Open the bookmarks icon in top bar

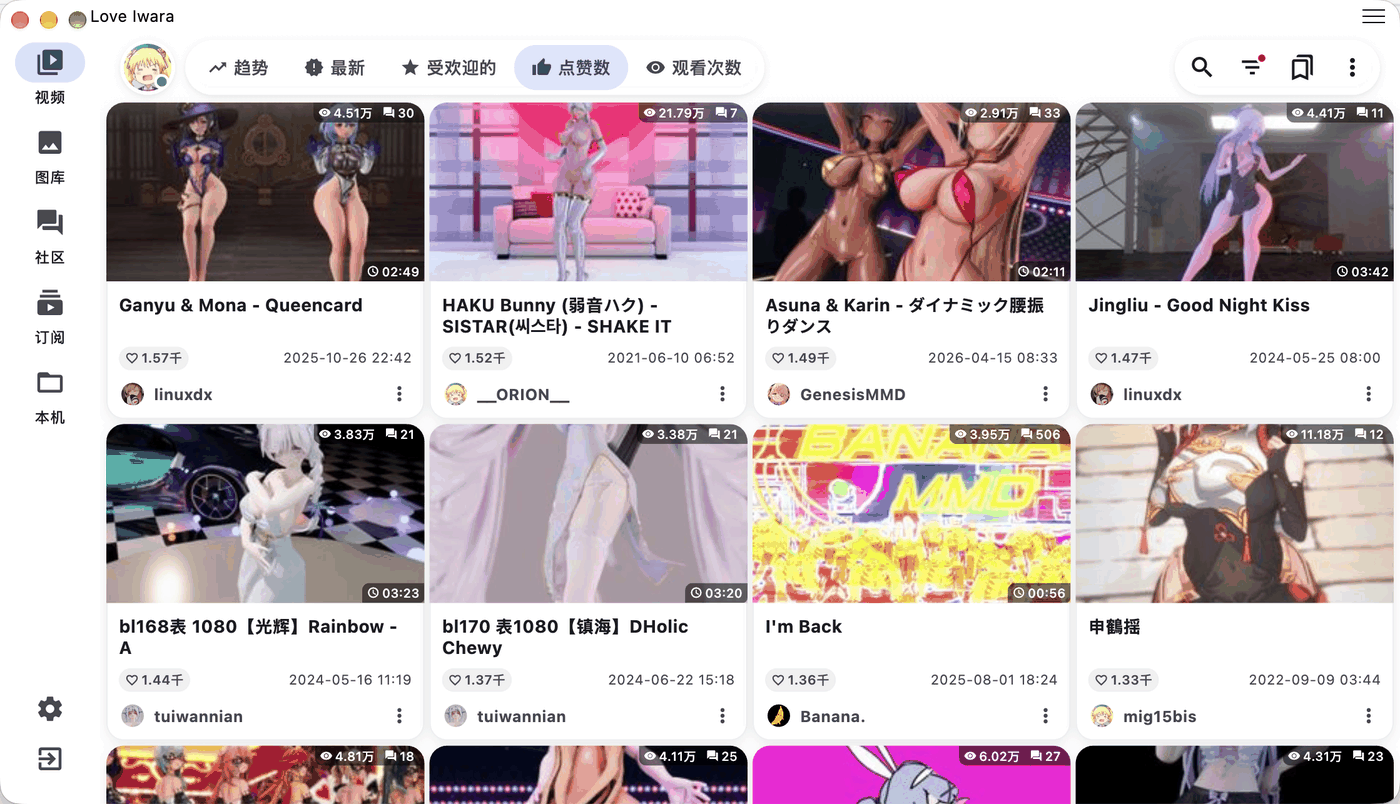pos(1302,67)
